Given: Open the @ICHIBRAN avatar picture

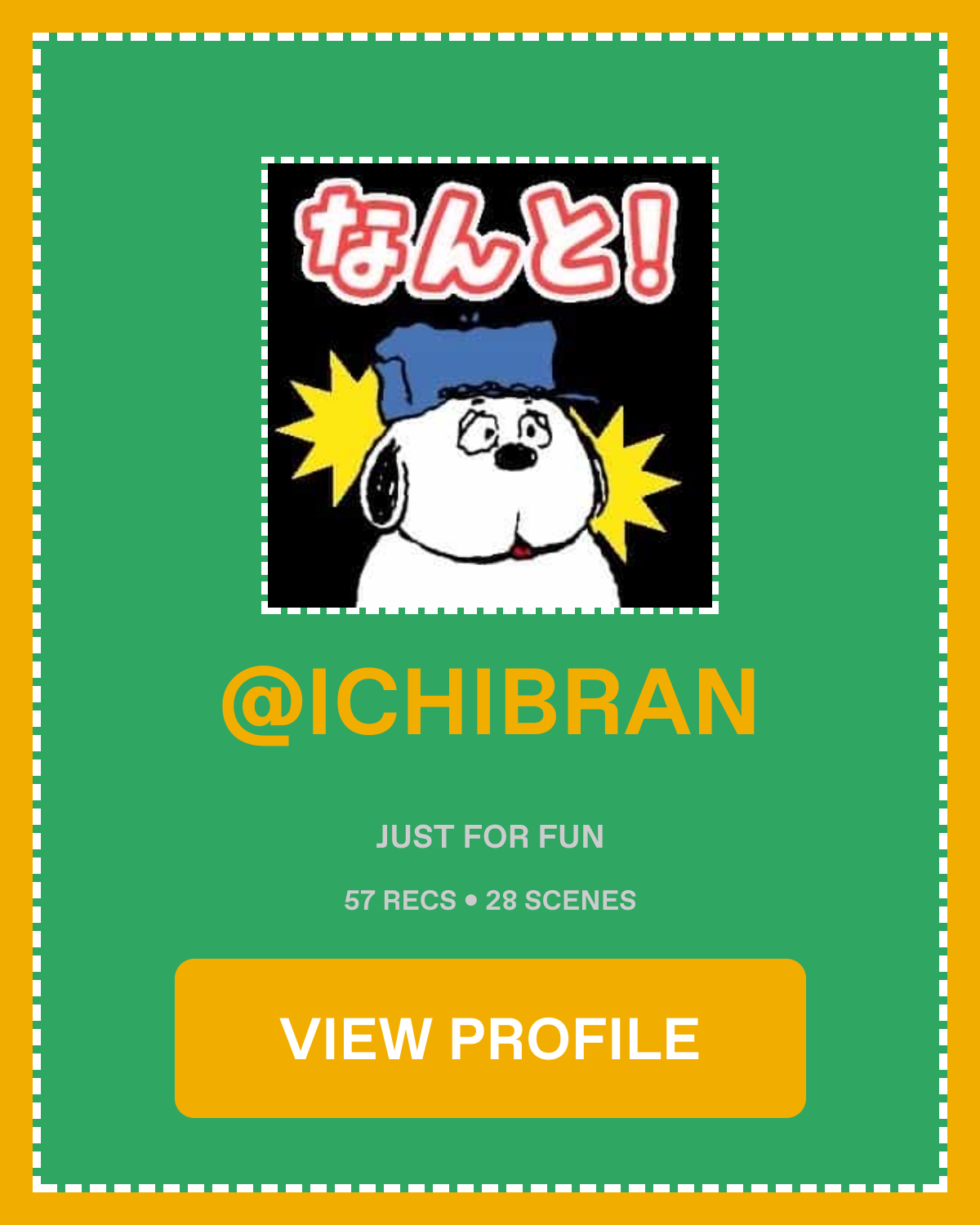Looking at the screenshot, I should 490,385.
